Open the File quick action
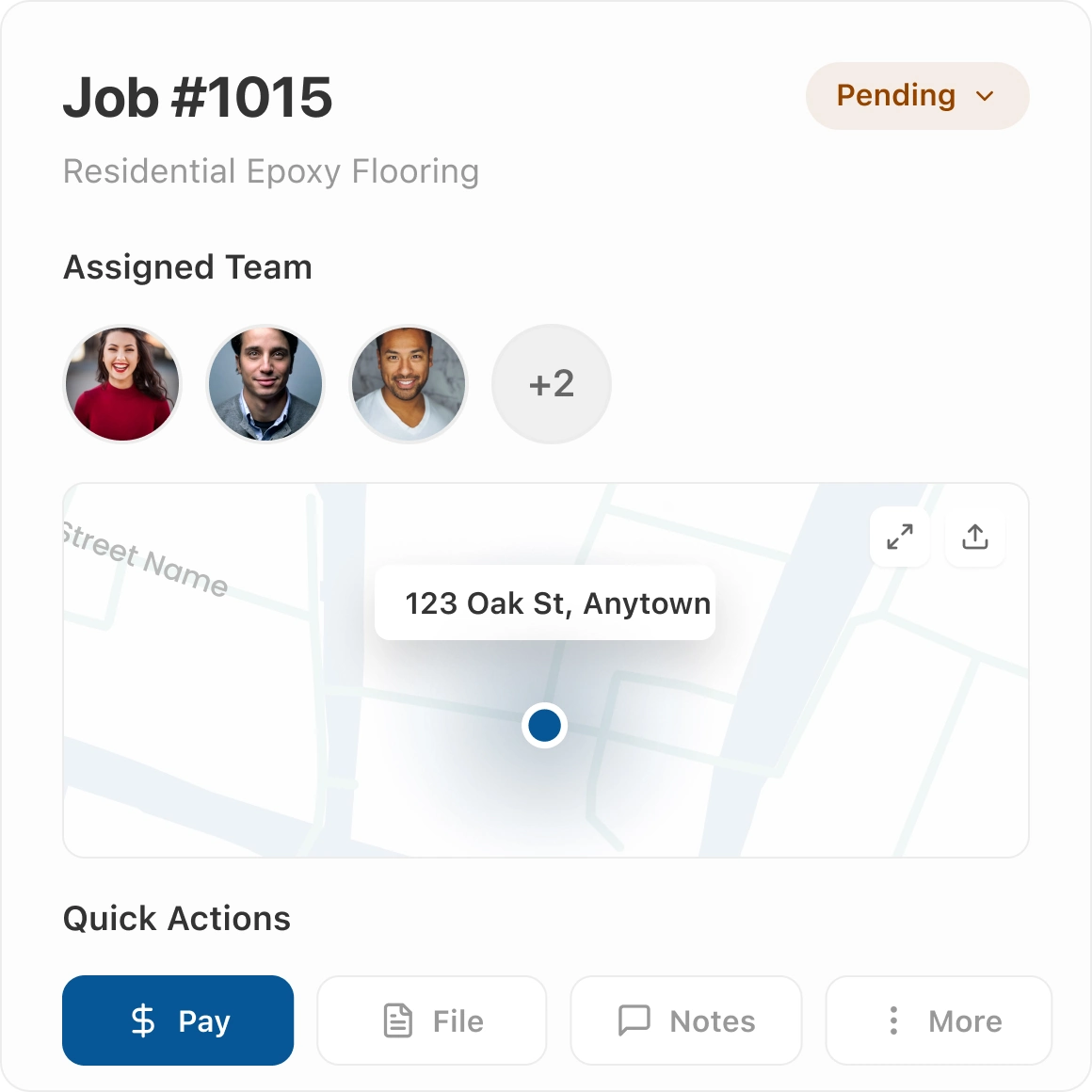The width and height of the screenshot is (1092, 1092). coord(432,1020)
